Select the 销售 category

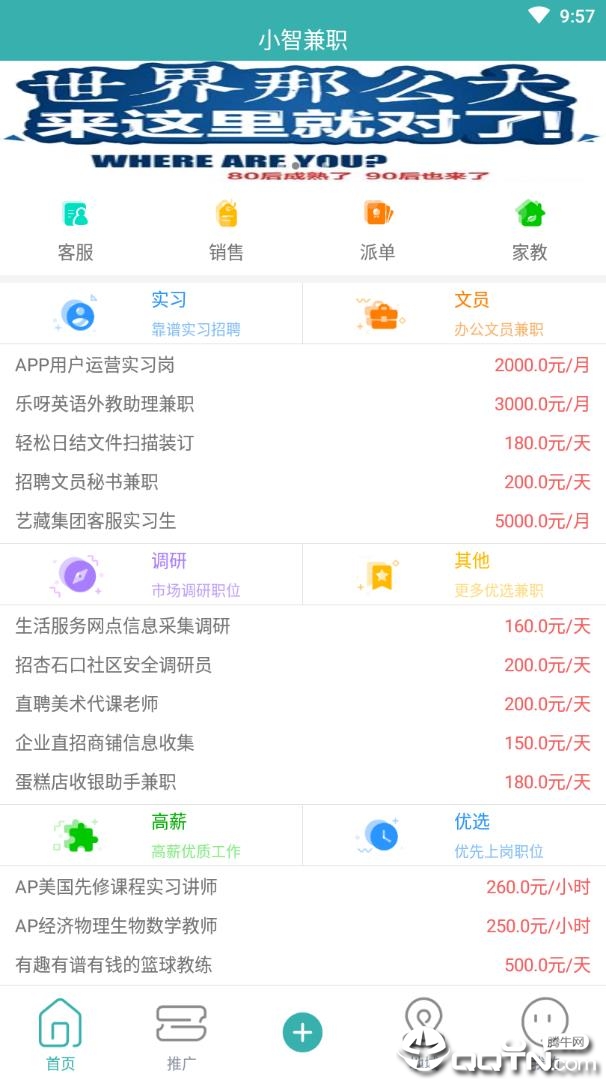click(x=227, y=230)
